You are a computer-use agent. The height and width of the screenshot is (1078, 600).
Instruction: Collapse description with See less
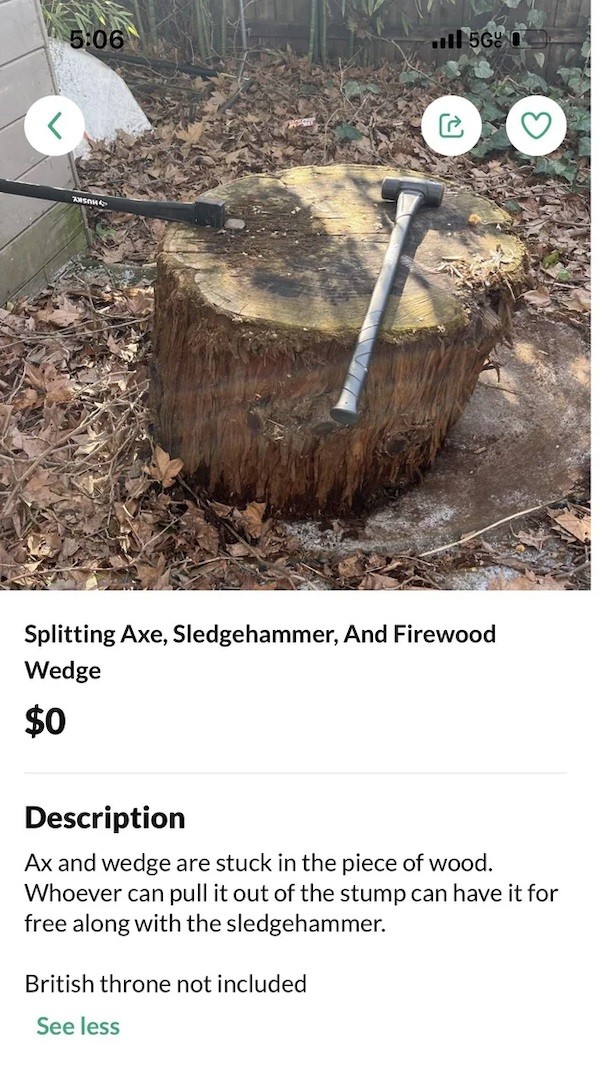[x=78, y=1026]
